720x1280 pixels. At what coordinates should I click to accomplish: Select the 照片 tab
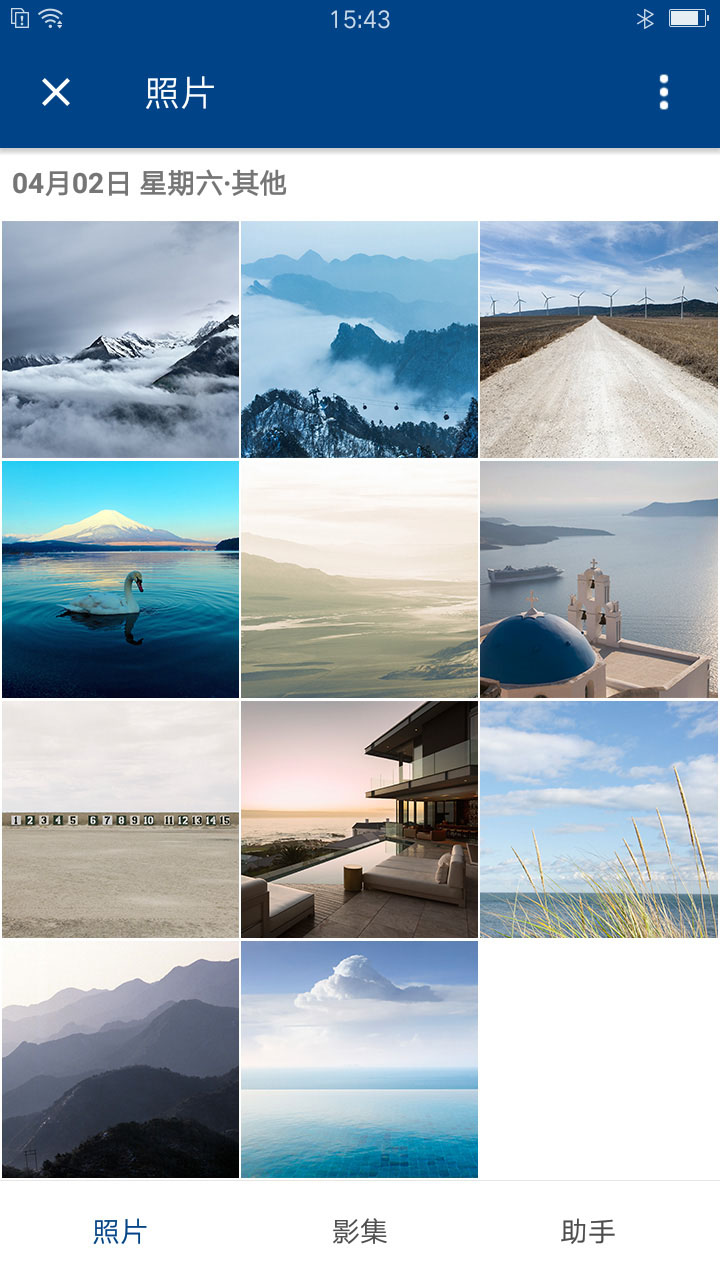click(120, 1231)
